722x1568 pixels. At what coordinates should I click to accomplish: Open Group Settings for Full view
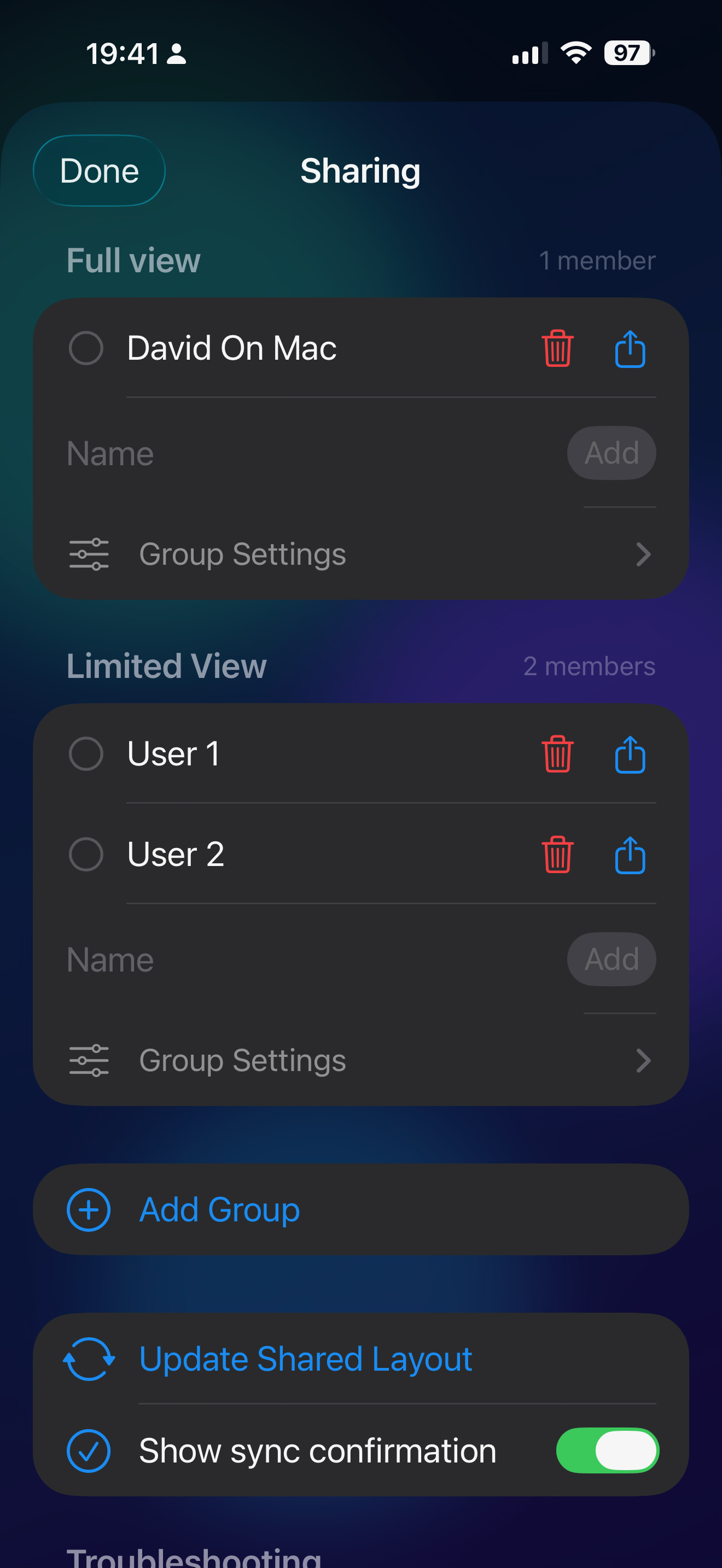[242, 554]
